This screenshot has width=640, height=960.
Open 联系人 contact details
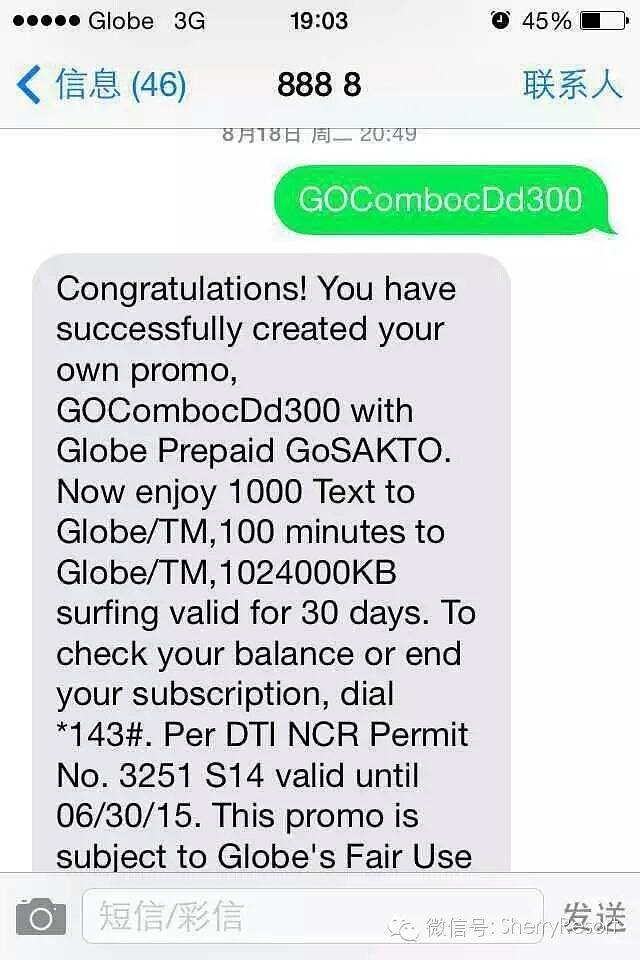[x=572, y=85]
